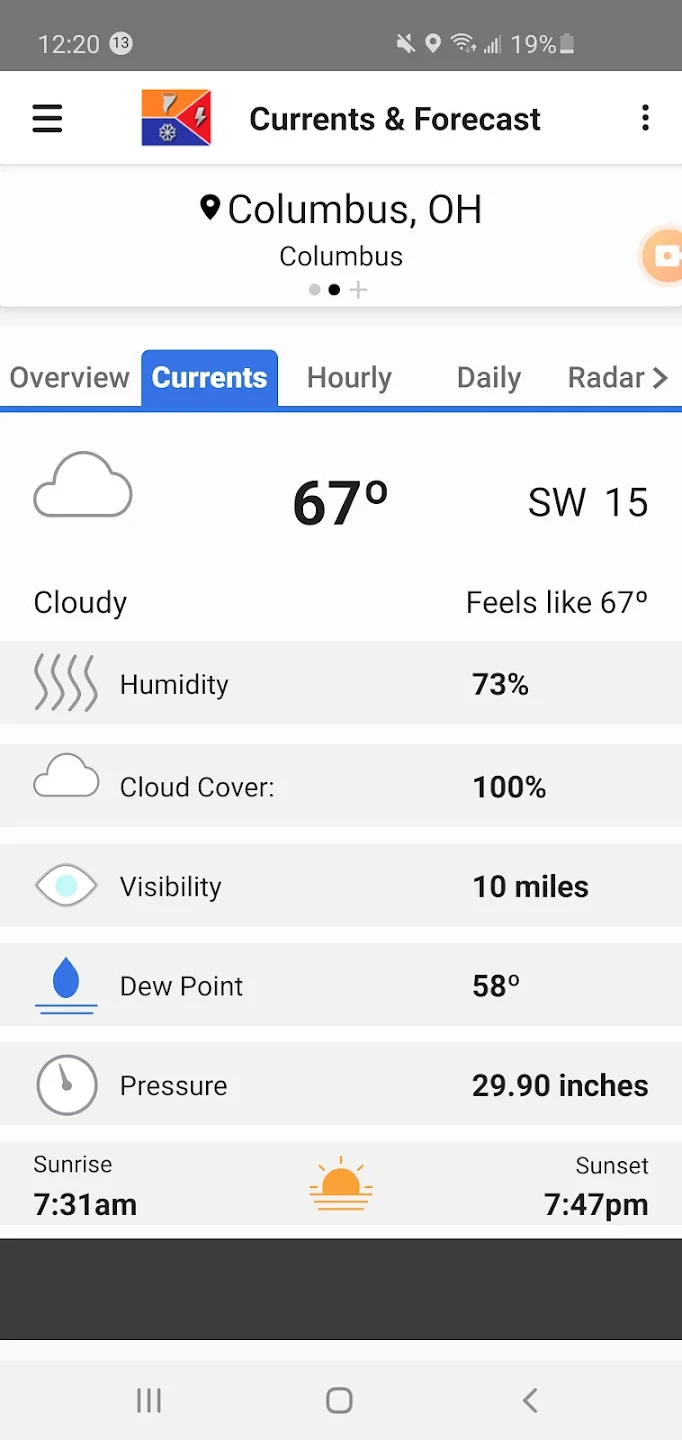Tap the Columbus, OH location header

point(342,210)
